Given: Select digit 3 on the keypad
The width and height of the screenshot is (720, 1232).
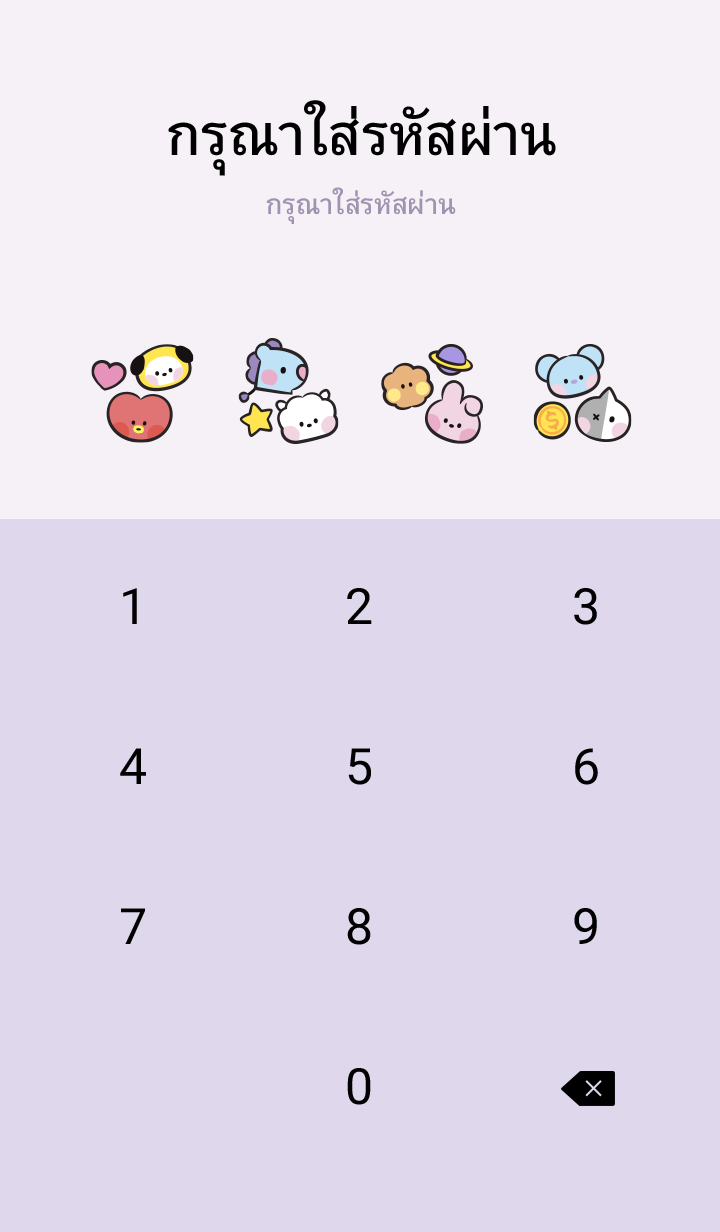Looking at the screenshot, I should 586,607.
